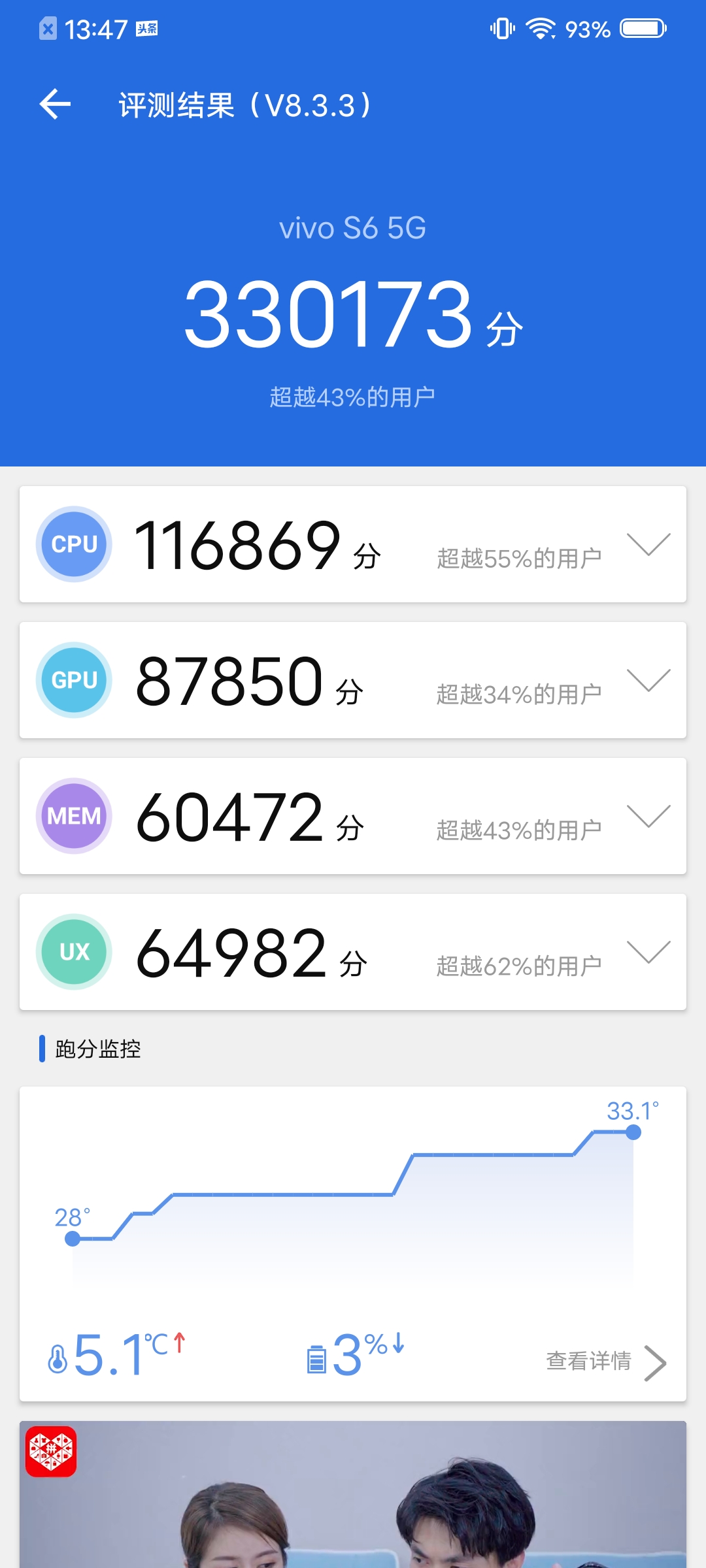This screenshot has width=706, height=1568.
Task: Tap the Wi-Fi icon in status bar
Action: point(540,29)
